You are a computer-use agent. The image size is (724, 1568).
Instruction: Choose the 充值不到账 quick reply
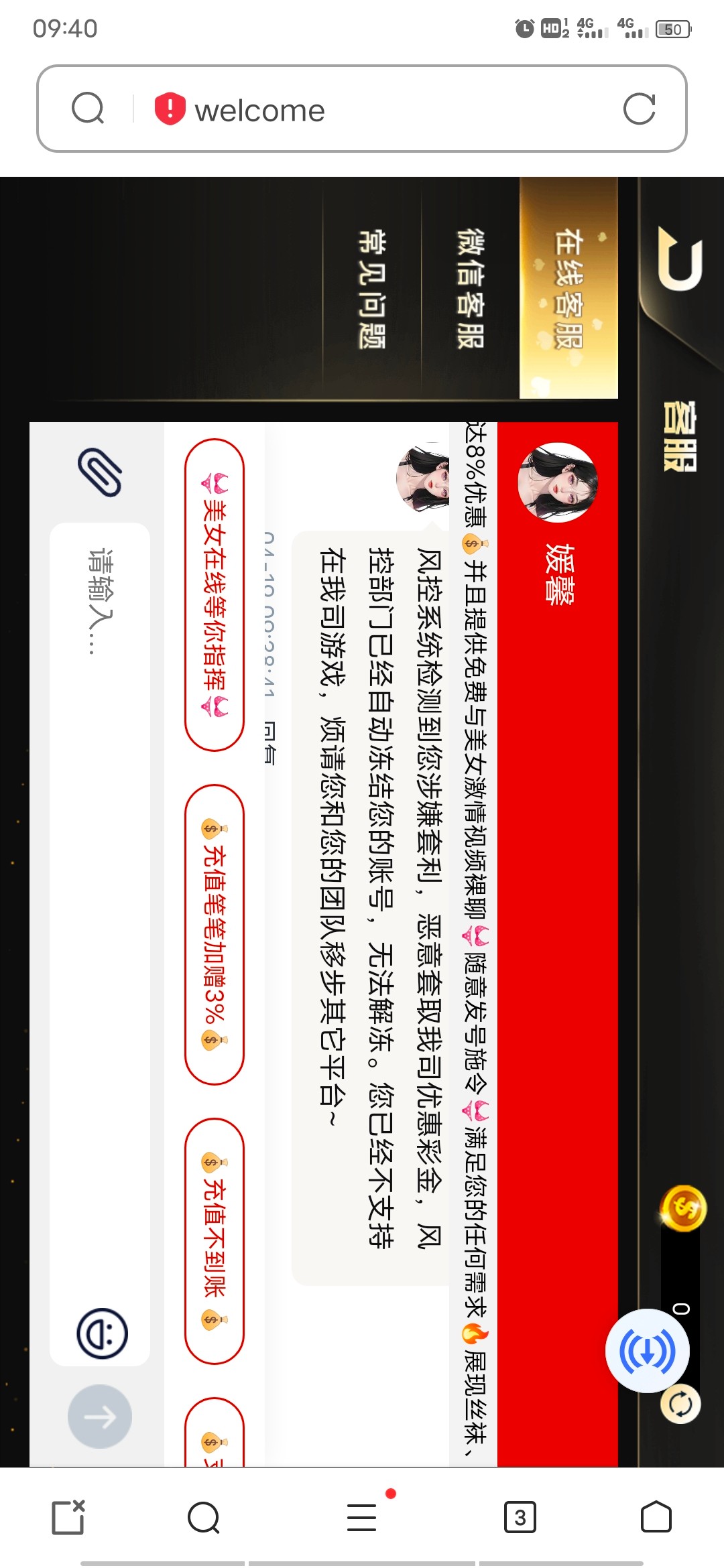[x=215, y=1240]
